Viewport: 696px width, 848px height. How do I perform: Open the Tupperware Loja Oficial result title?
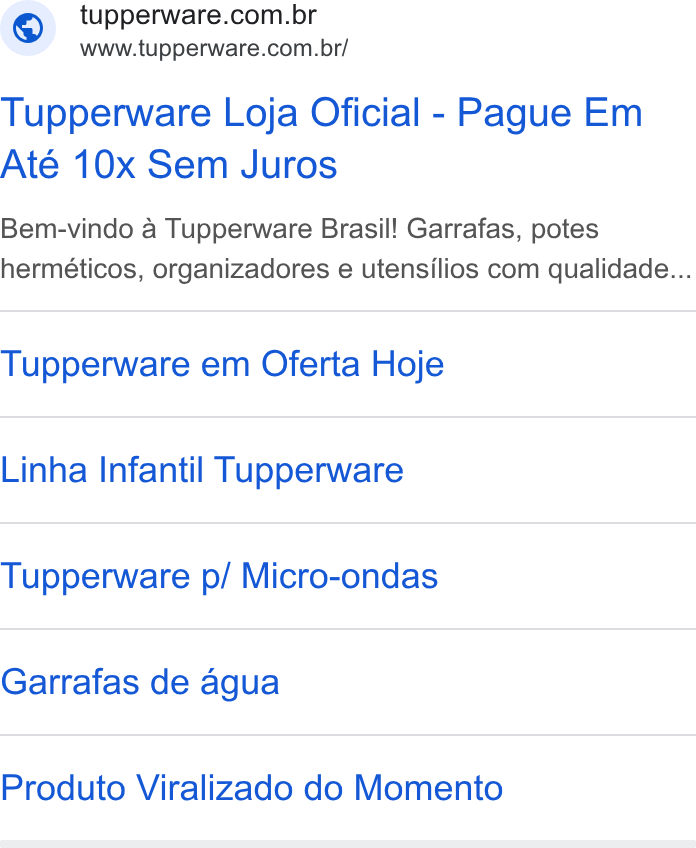[321, 138]
